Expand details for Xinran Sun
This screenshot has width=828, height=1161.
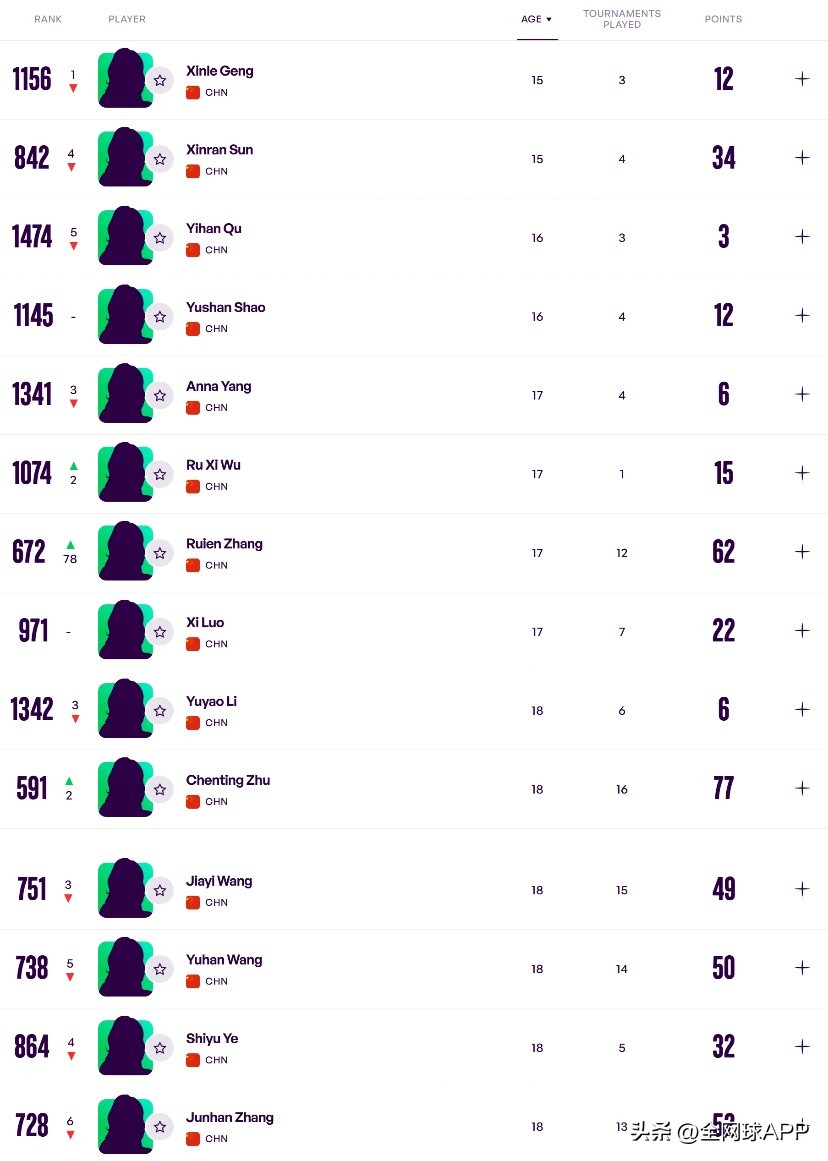point(802,158)
